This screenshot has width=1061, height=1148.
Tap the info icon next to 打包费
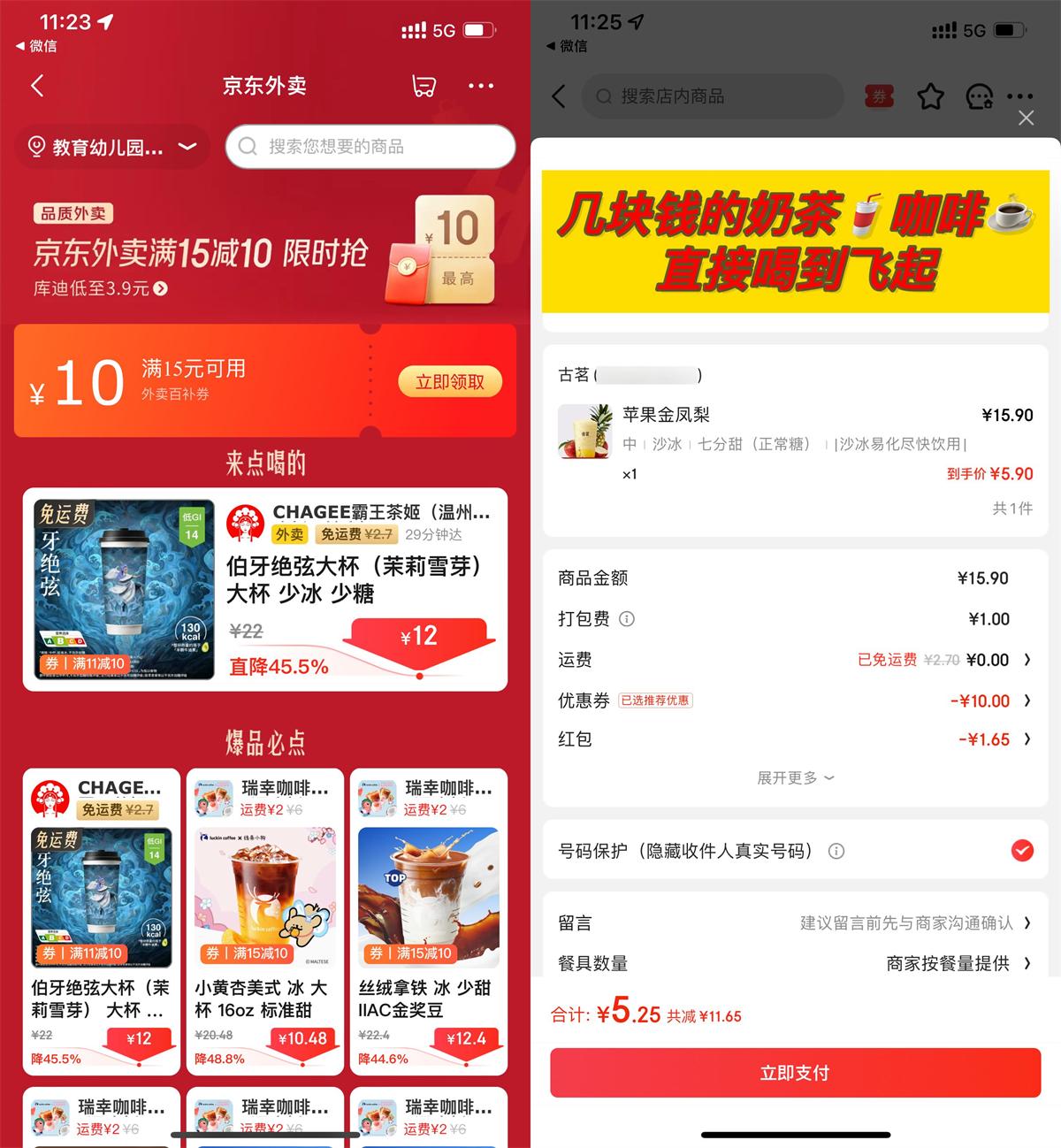tap(628, 619)
